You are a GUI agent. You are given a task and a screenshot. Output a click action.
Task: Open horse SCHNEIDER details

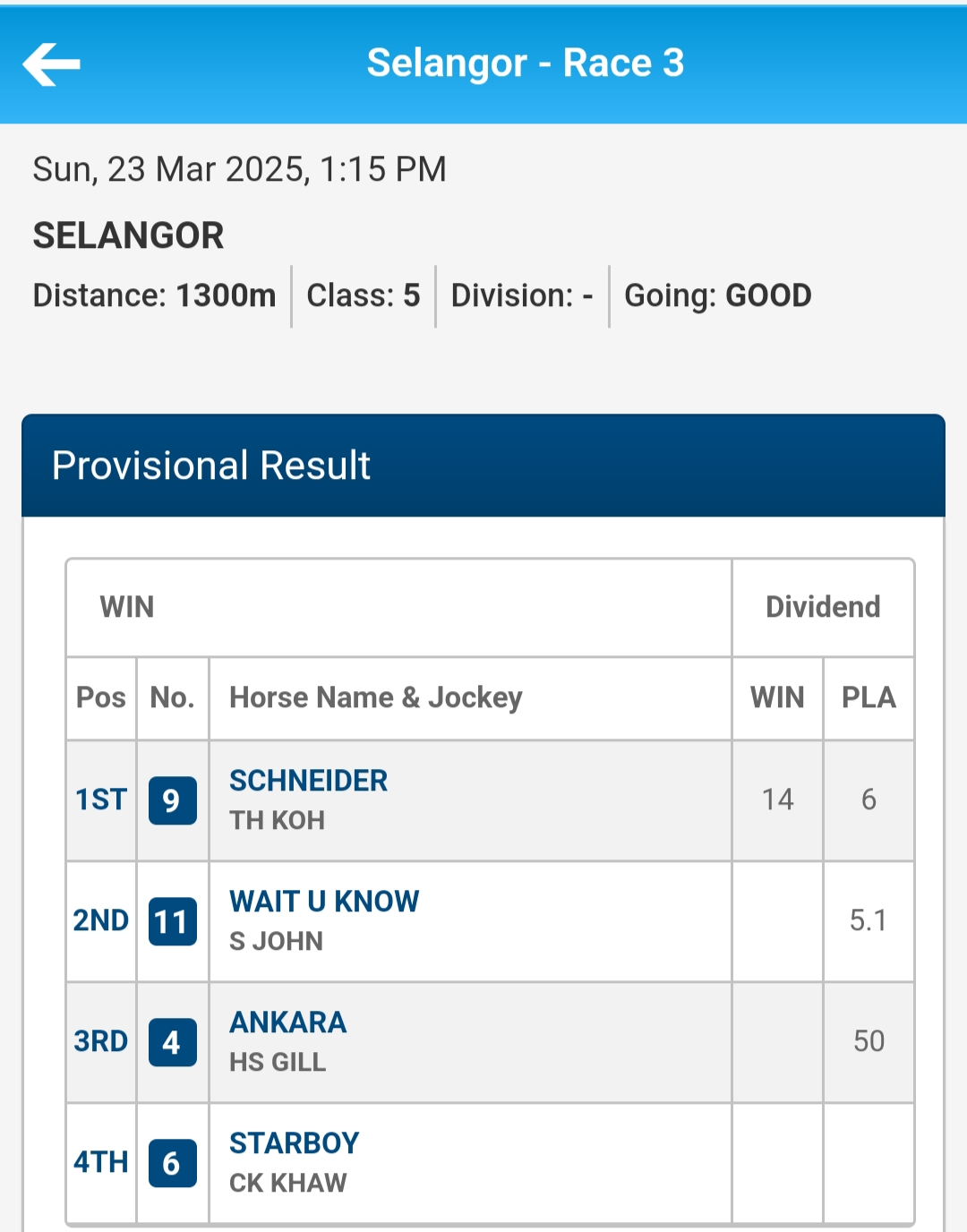(x=308, y=781)
